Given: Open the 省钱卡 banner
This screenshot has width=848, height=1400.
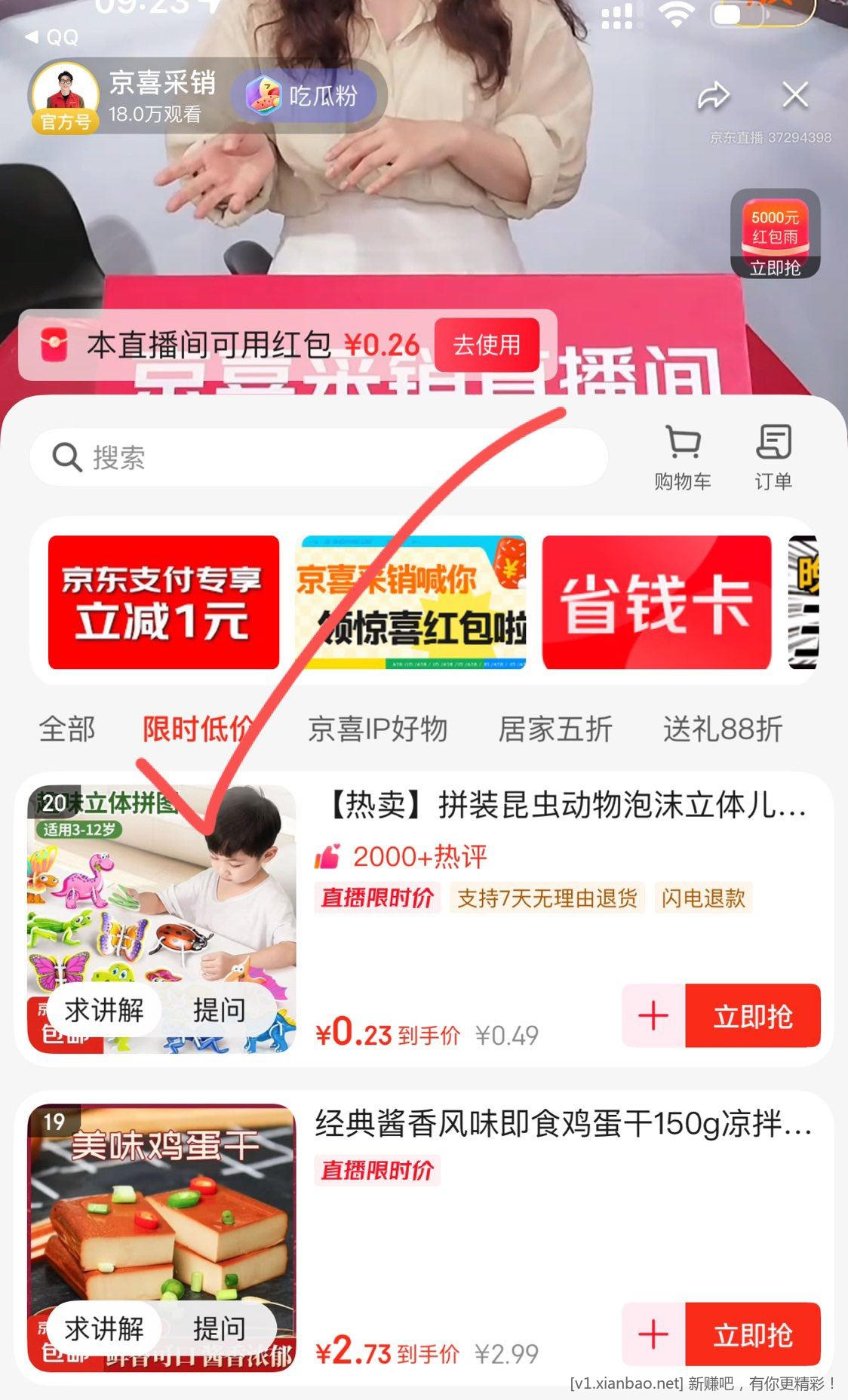Looking at the screenshot, I should coord(656,602).
